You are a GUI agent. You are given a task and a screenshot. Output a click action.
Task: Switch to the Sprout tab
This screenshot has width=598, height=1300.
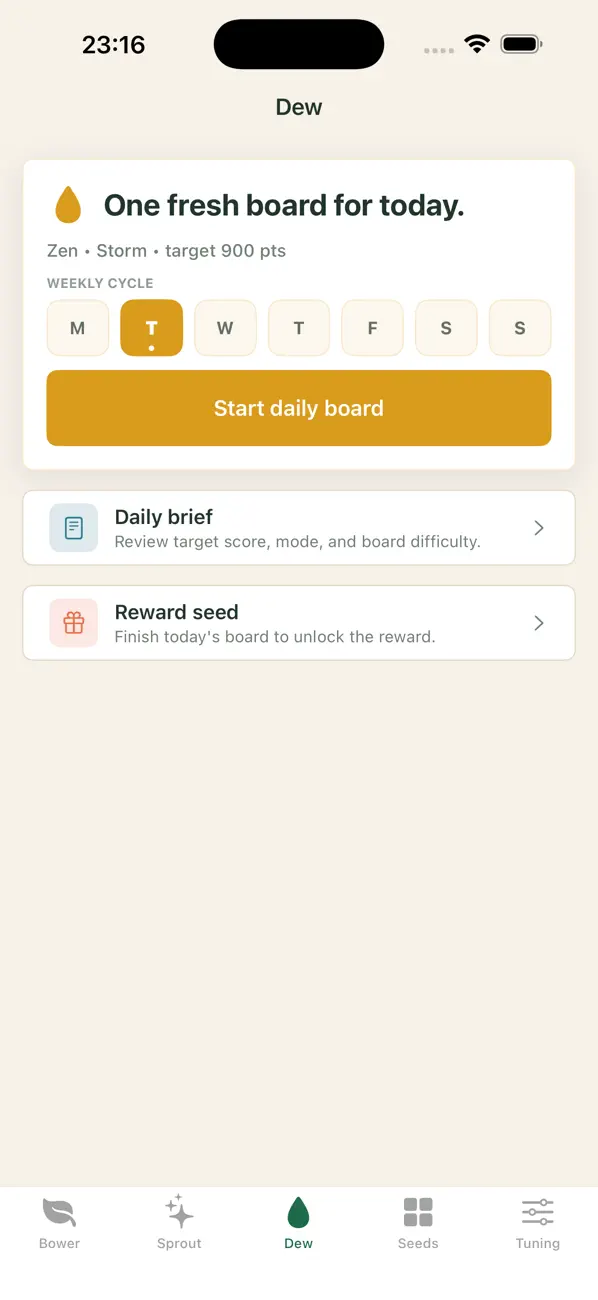(179, 1223)
